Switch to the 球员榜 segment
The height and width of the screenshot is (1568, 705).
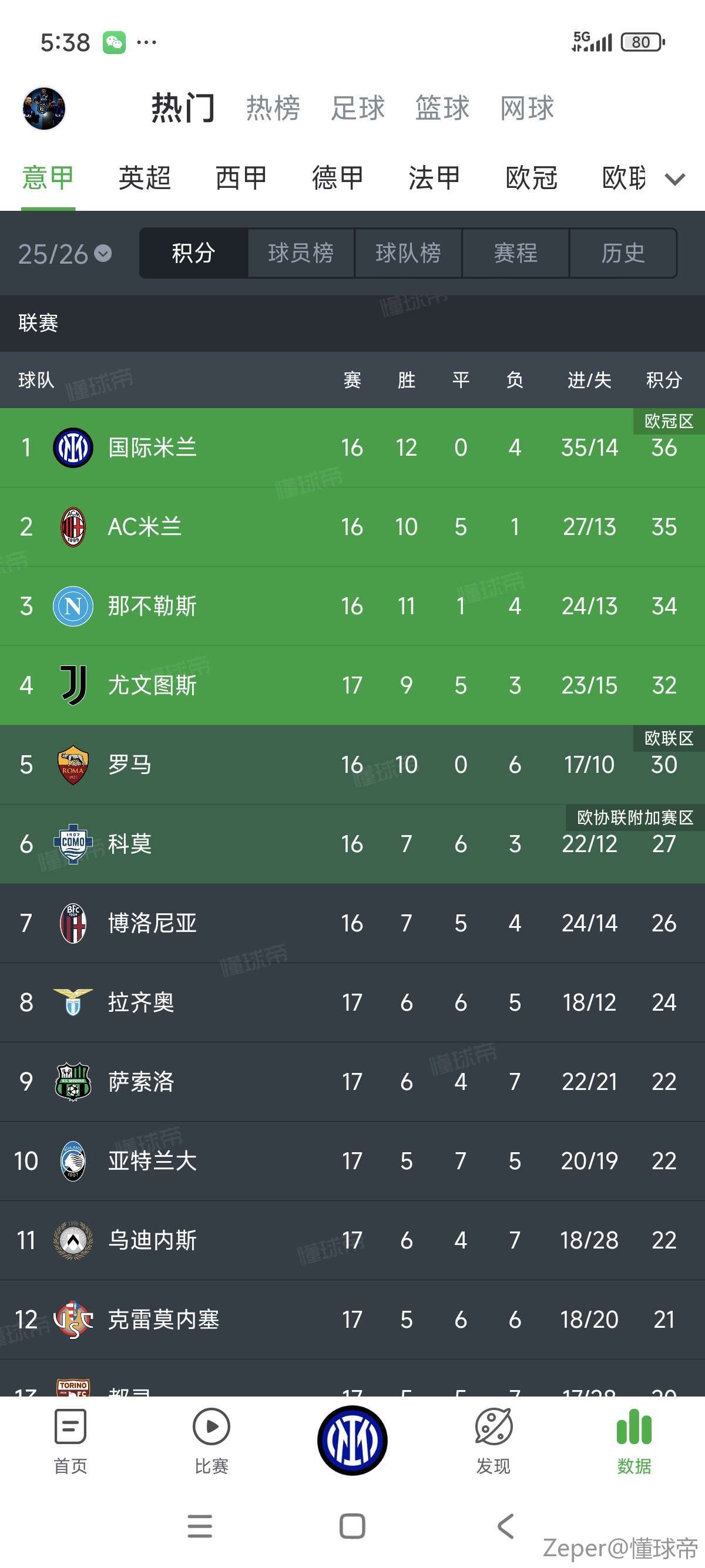pos(301,253)
